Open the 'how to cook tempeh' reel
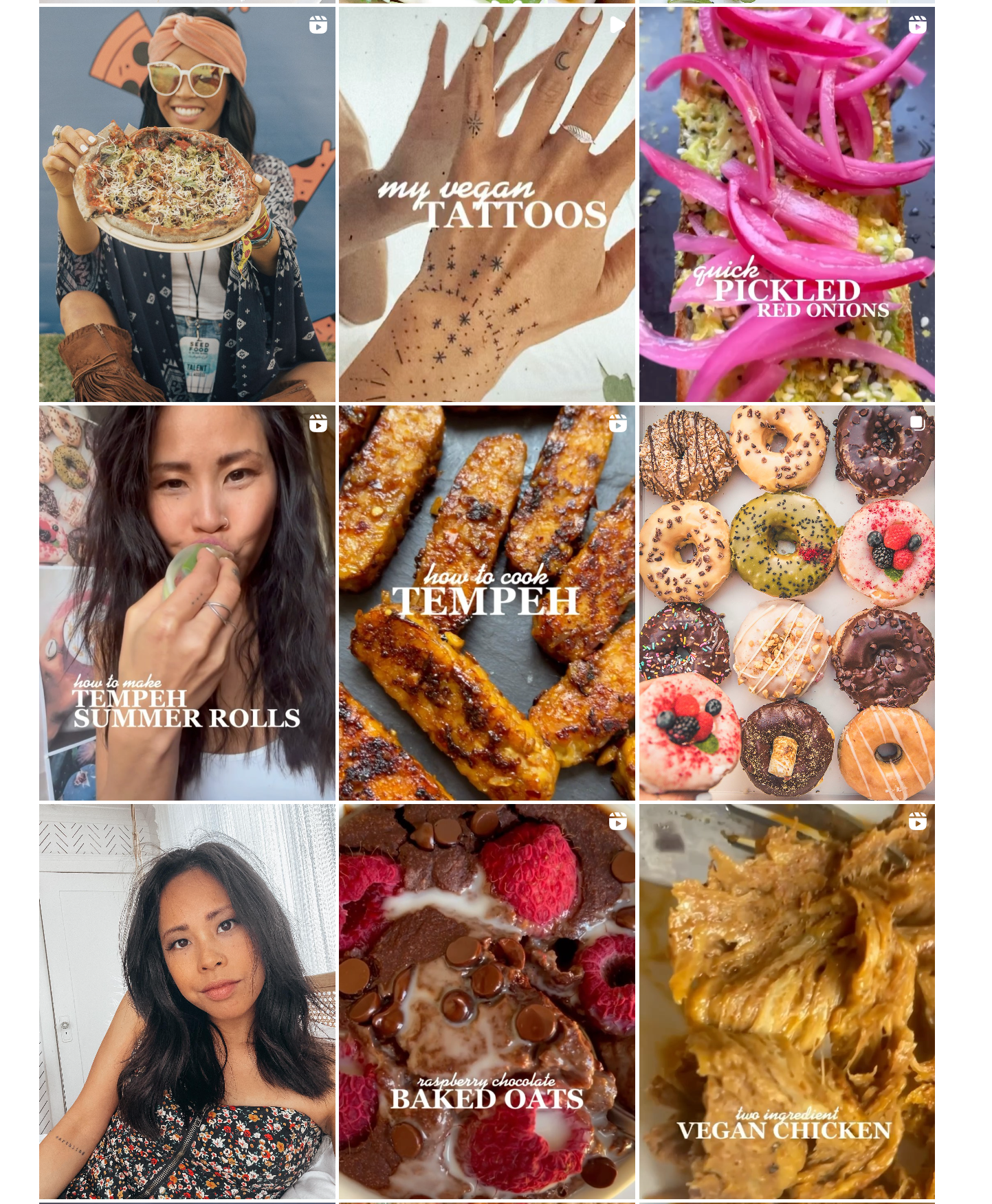Image resolution: width=992 pixels, height=1204 pixels. point(487,603)
